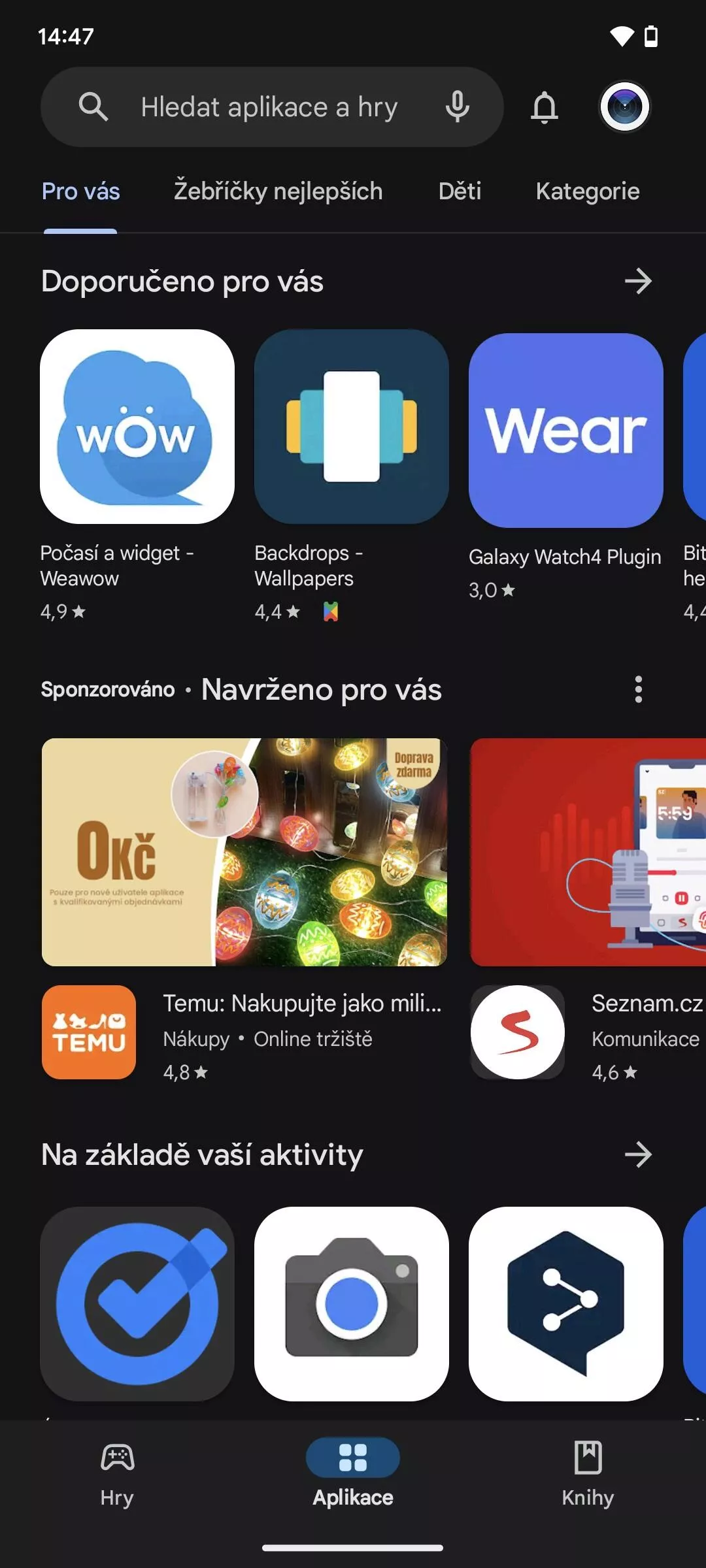Open the account profile avatar
Viewport: 706px width, 1568px height.
[x=625, y=106]
